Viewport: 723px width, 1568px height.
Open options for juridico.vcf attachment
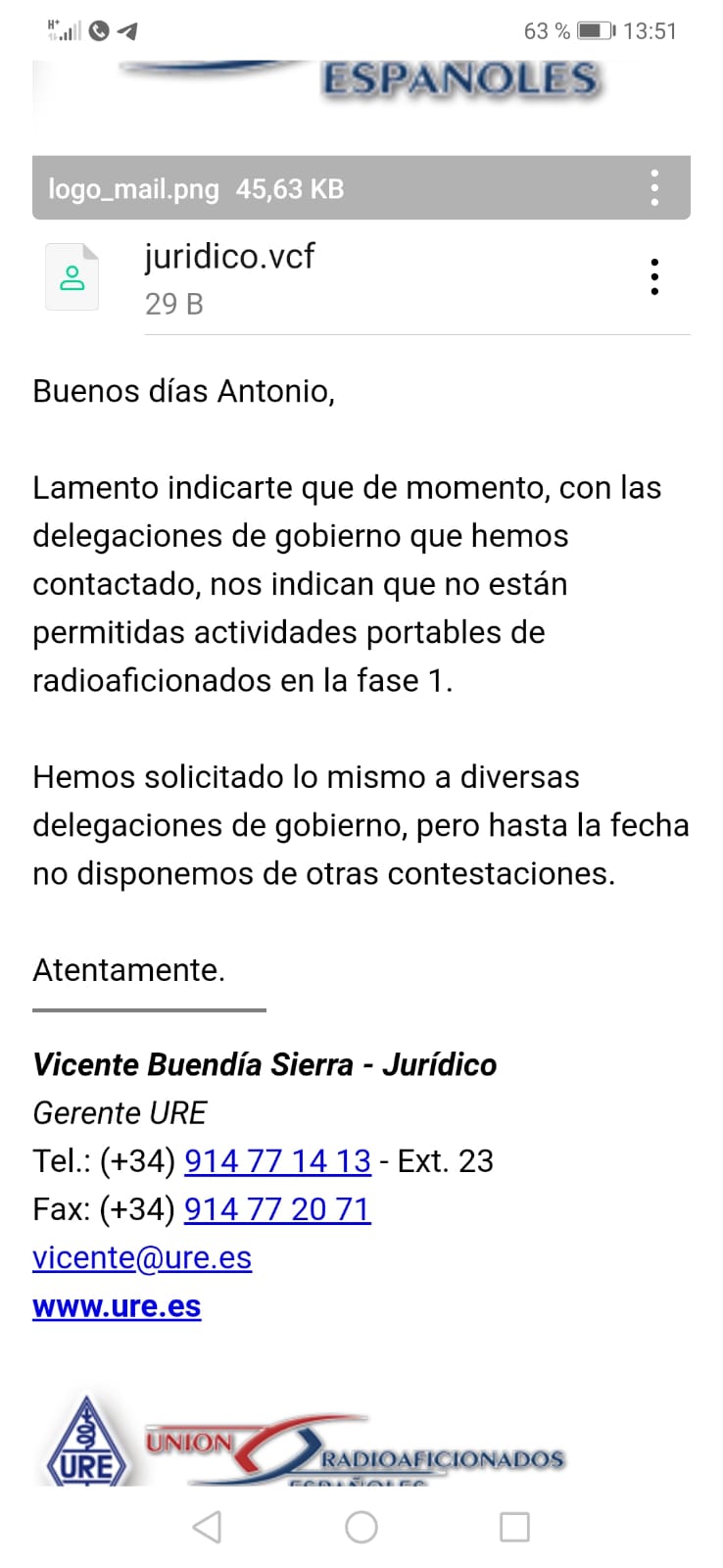(x=654, y=277)
